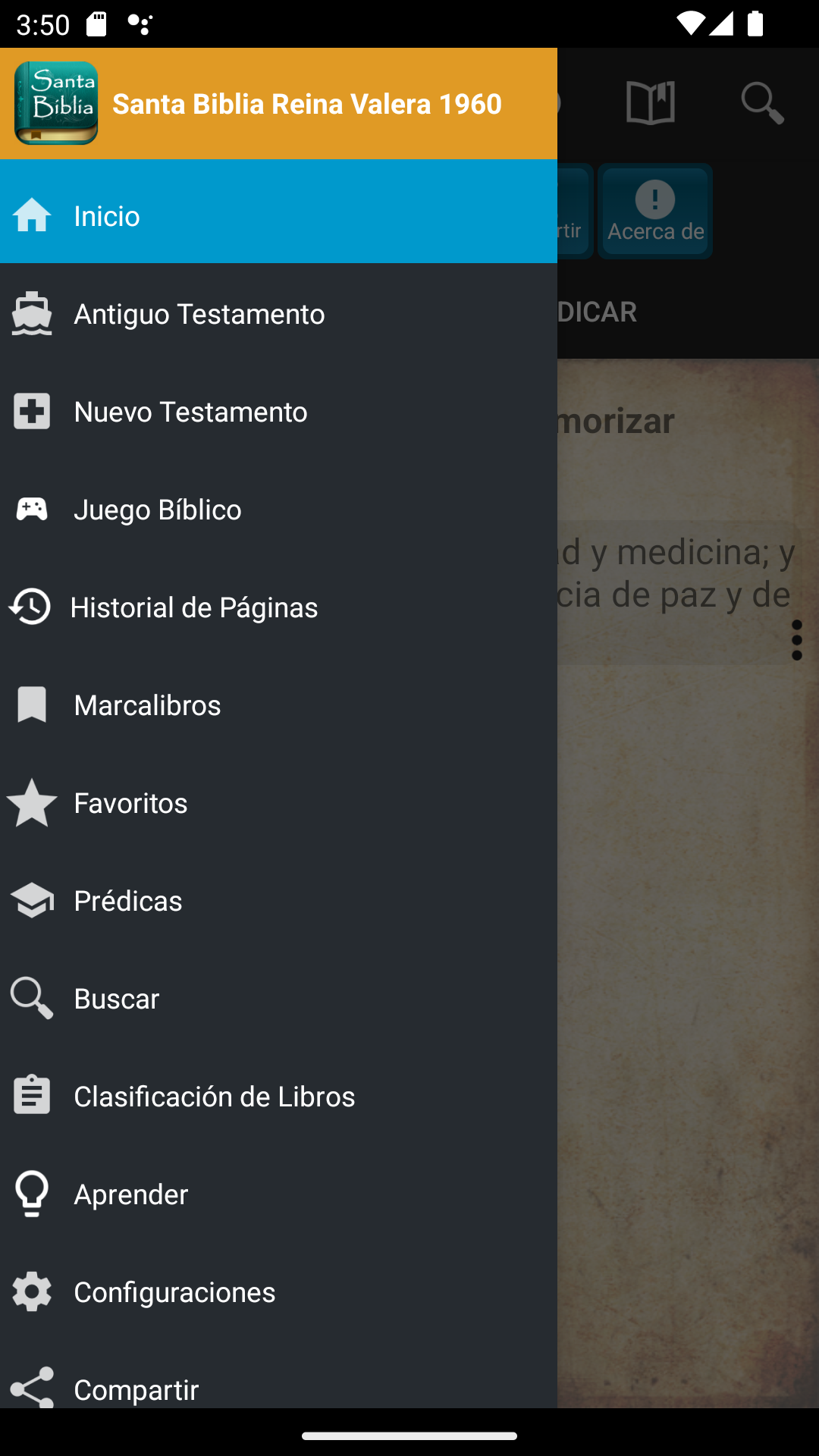The width and height of the screenshot is (819, 1456).
Task: Go to Prédicas
Action: coord(278,901)
